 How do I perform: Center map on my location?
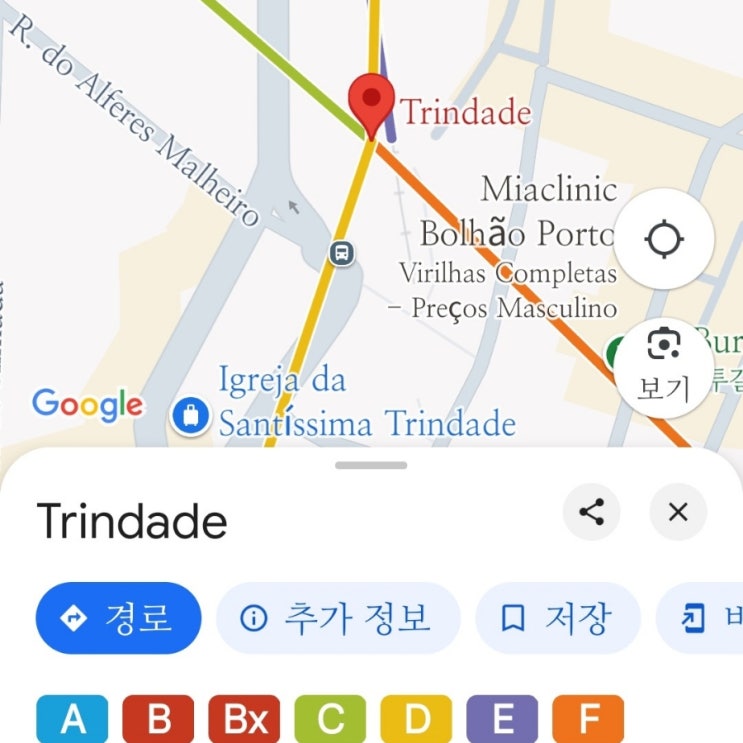point(664,240)
